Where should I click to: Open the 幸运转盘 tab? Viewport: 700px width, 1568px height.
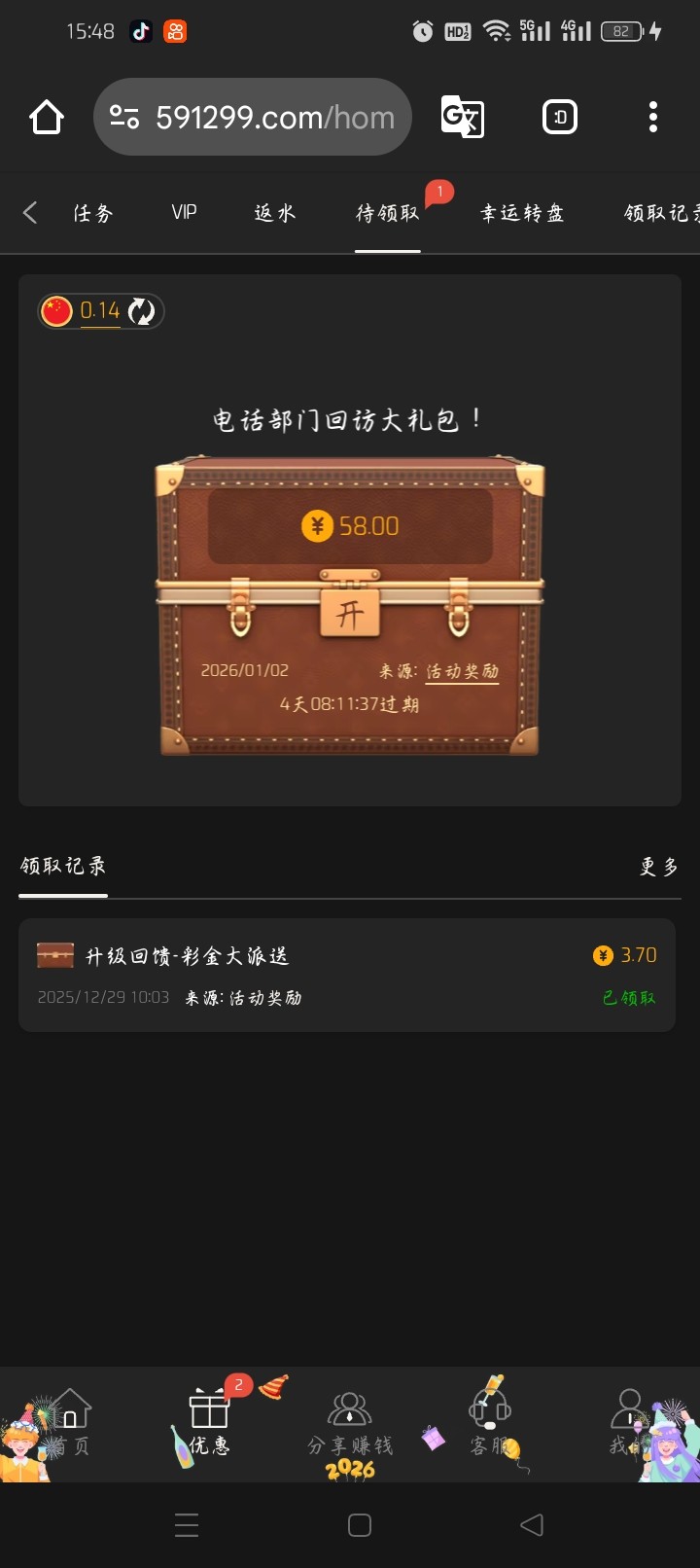coord(522,213)
